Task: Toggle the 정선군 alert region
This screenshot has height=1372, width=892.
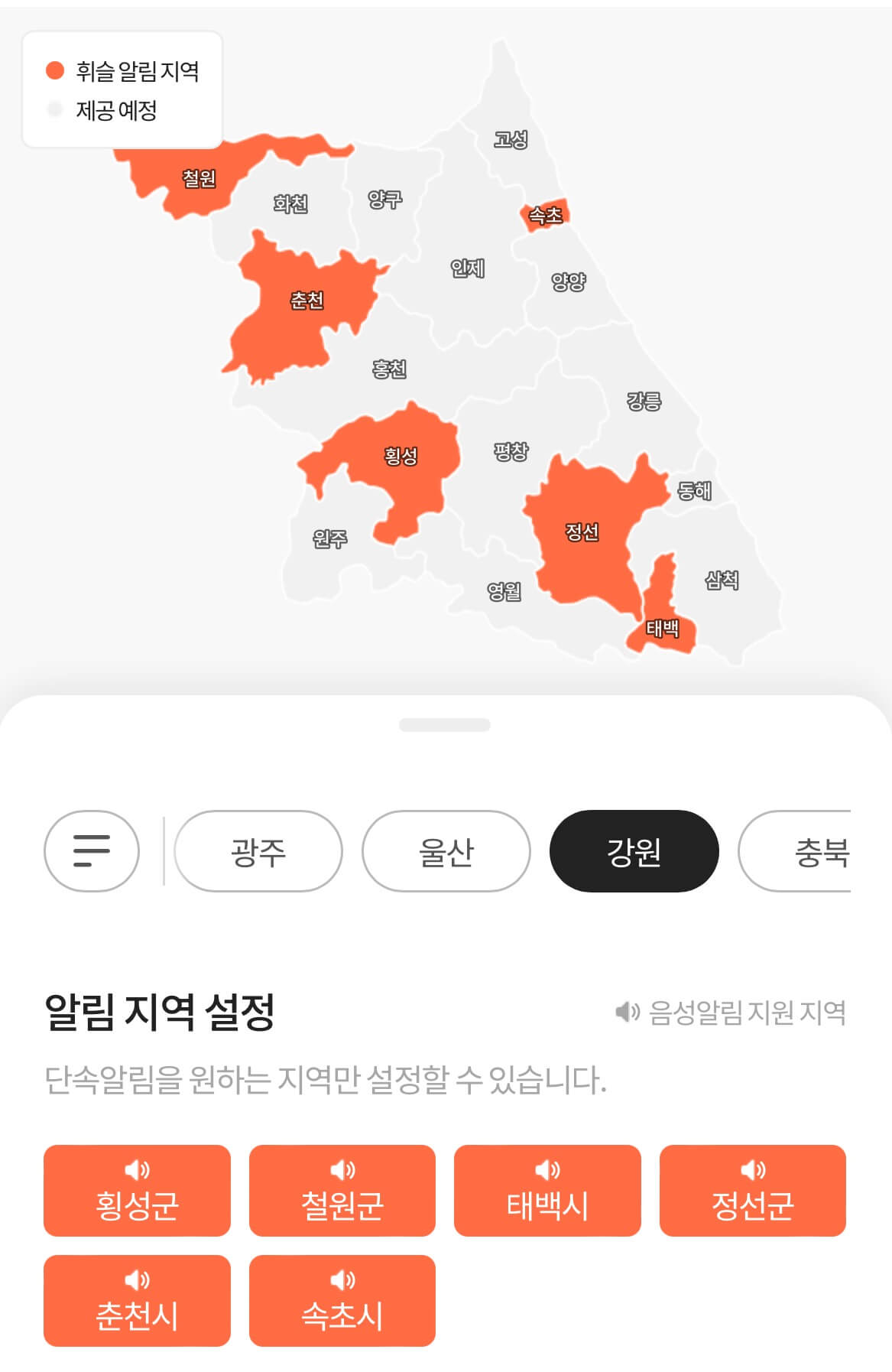Action: pyautogui.click(x=752, y=1190)
